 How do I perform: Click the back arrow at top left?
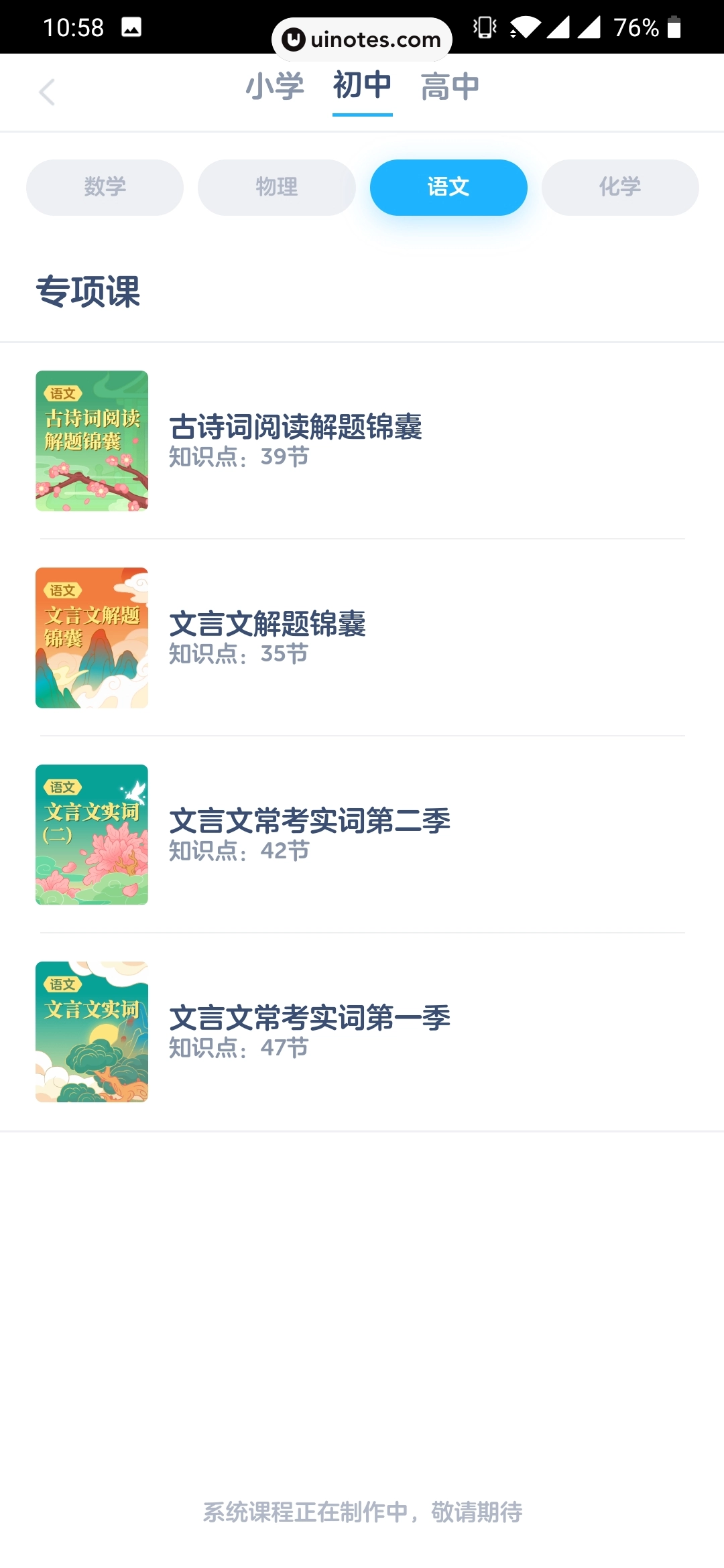[x=47, y=92]
